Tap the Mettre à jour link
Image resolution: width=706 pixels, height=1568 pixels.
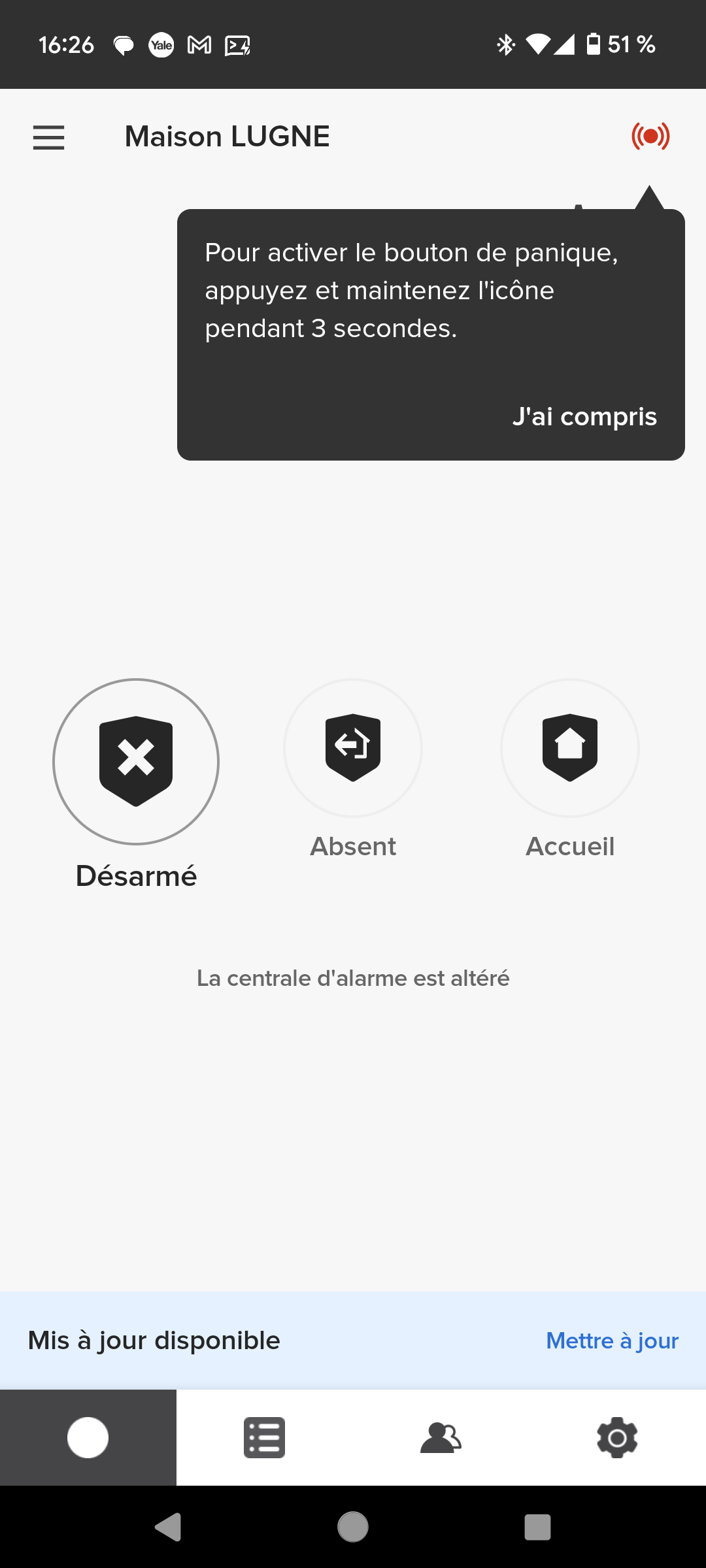click(x=612, y=1341)
